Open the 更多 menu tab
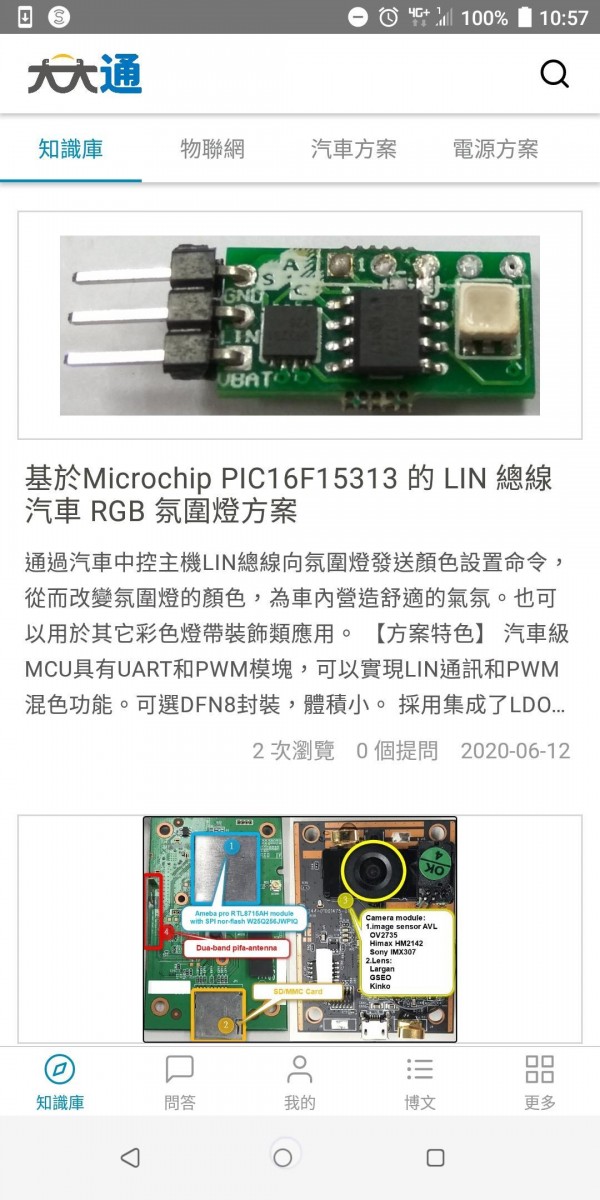The width and height of the screenshot is (600, 1200). tap(540, 1082)
